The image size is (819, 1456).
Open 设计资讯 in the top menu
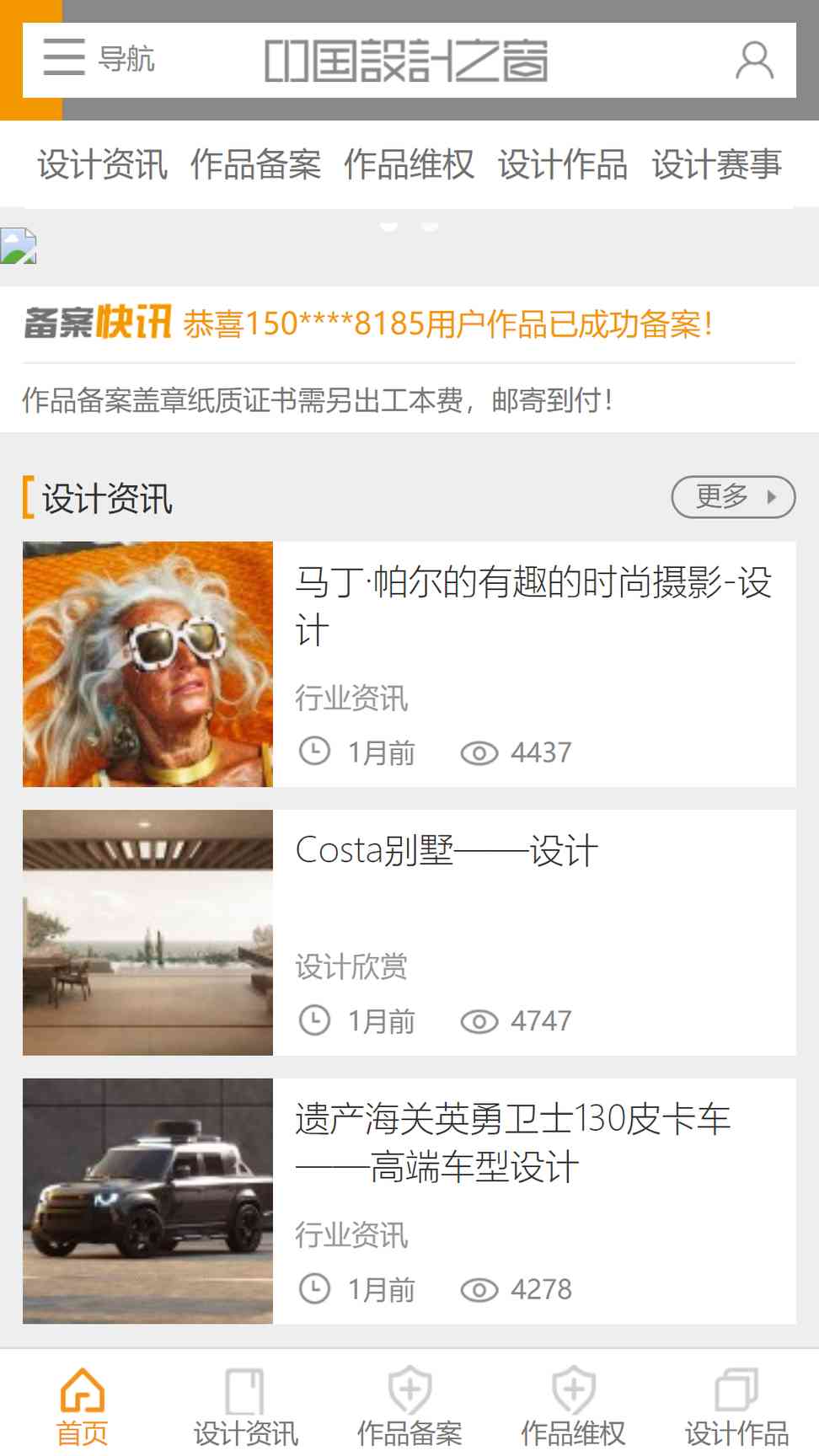coord(102,164)
